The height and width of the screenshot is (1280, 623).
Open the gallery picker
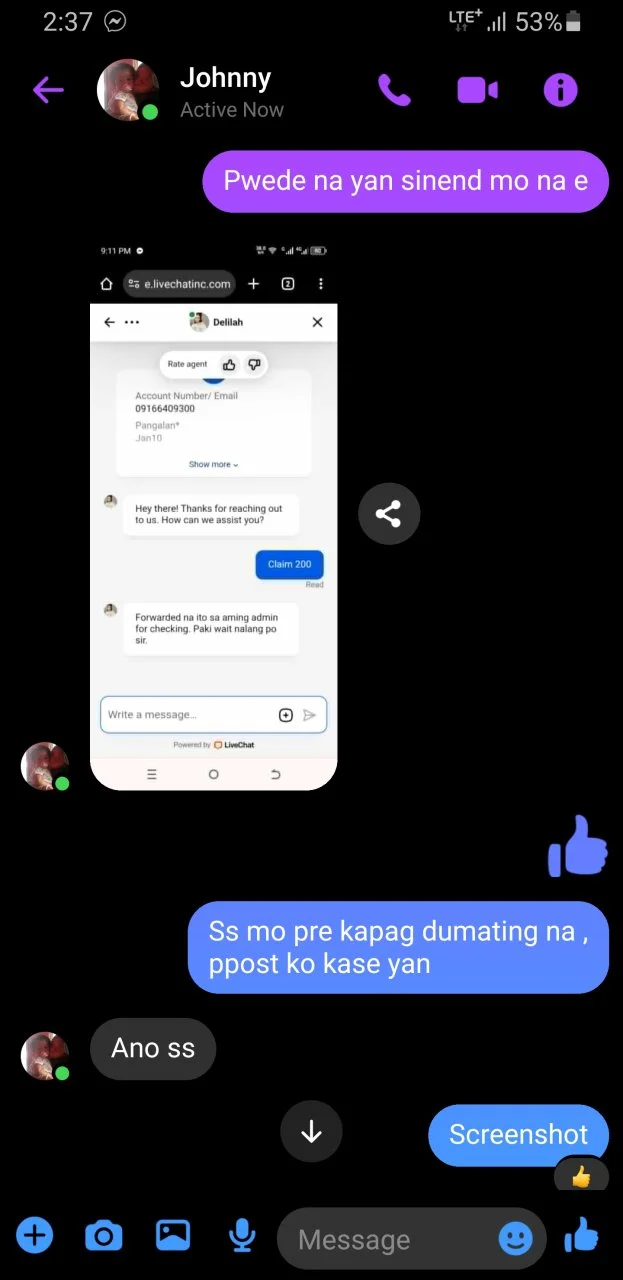(x=173, y=1236)
